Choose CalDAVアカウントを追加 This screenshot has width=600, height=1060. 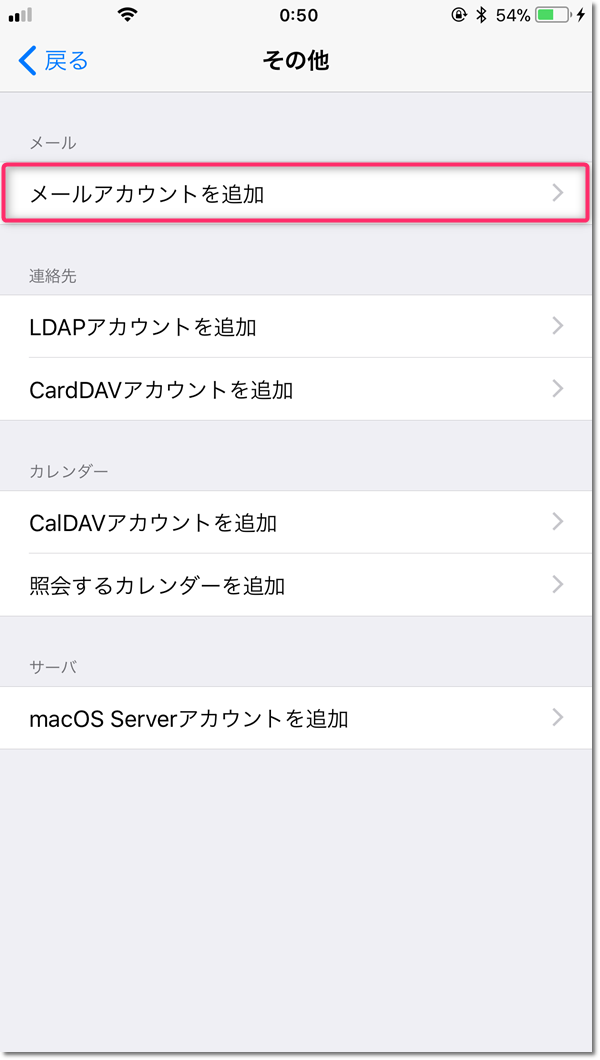(x=296, y=523)
